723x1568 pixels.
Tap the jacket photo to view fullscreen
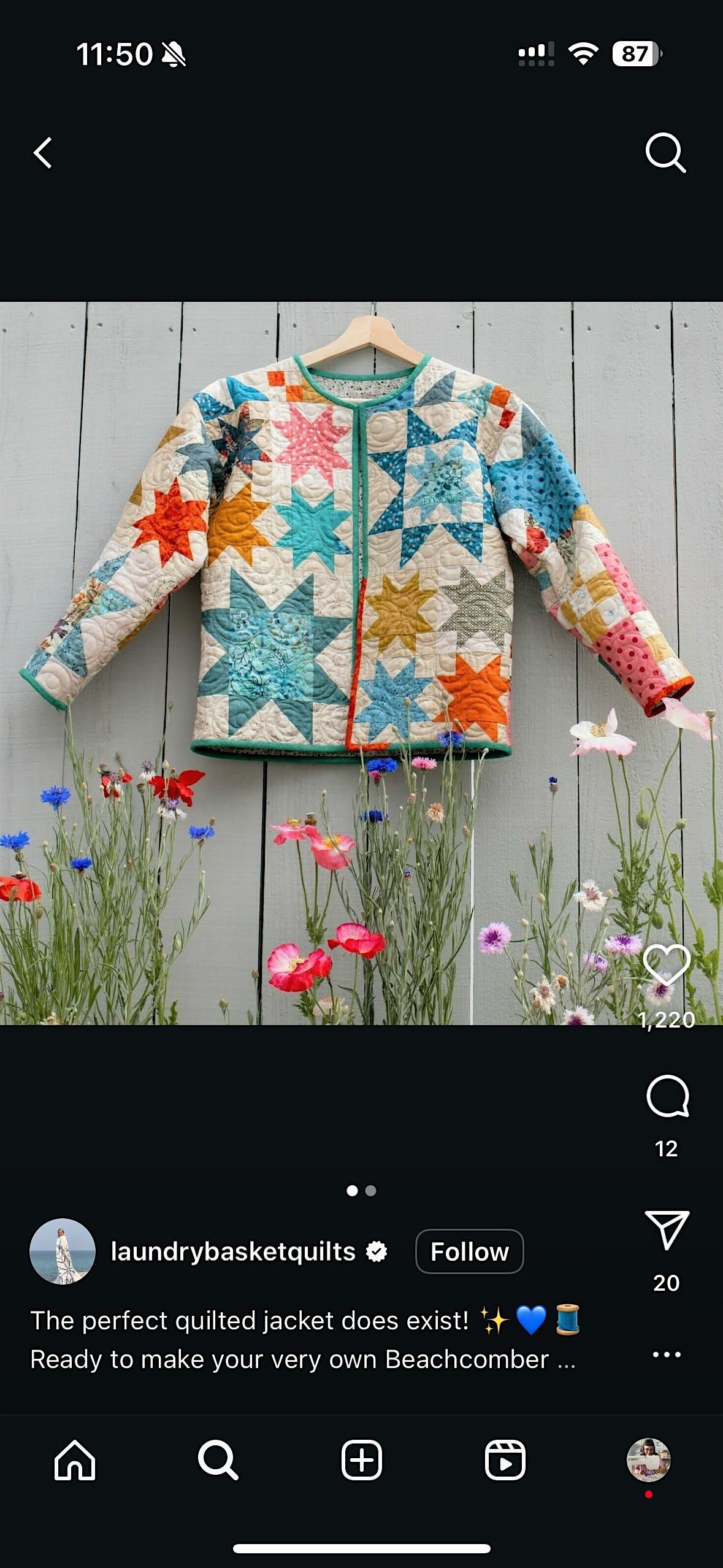pos(362,613)
